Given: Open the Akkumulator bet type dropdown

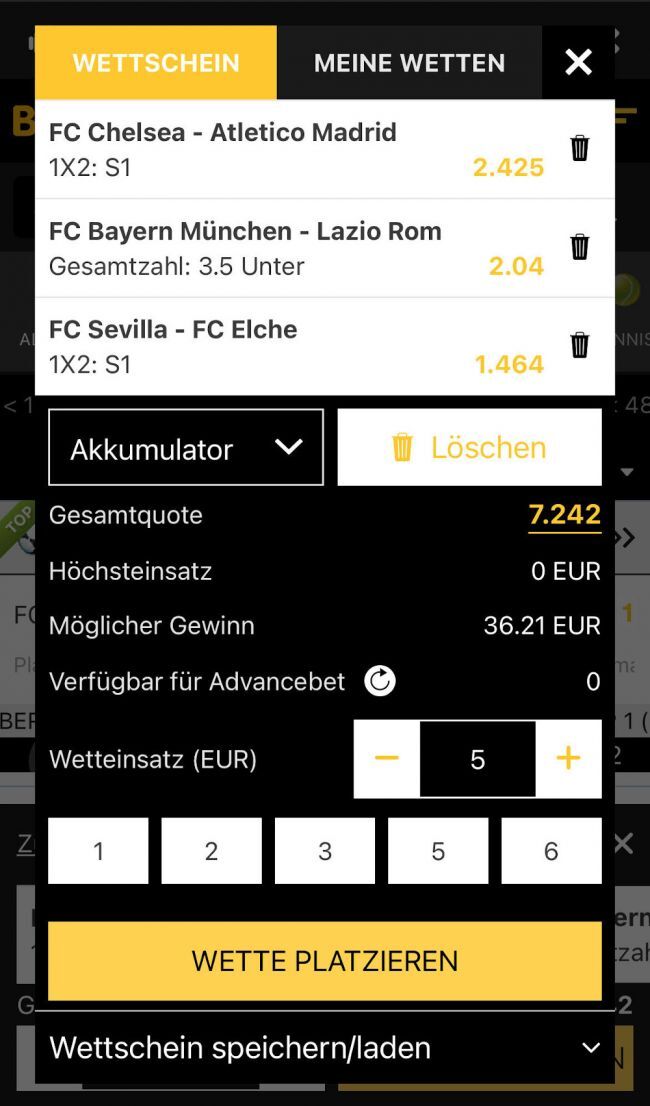Looking at the screenshot, I should (186, 448).
